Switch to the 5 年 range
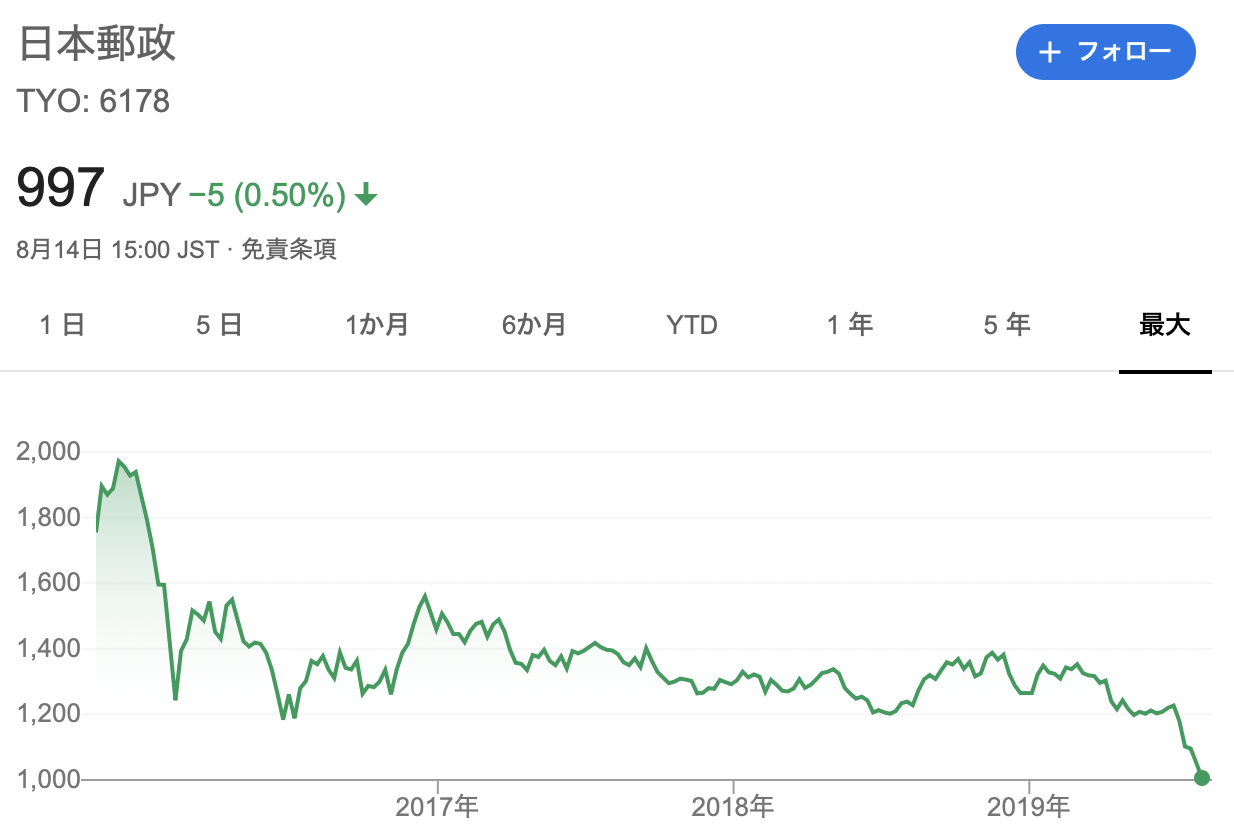The height and width of the screenshot is (836, 1234). [x=1007, y=325]
